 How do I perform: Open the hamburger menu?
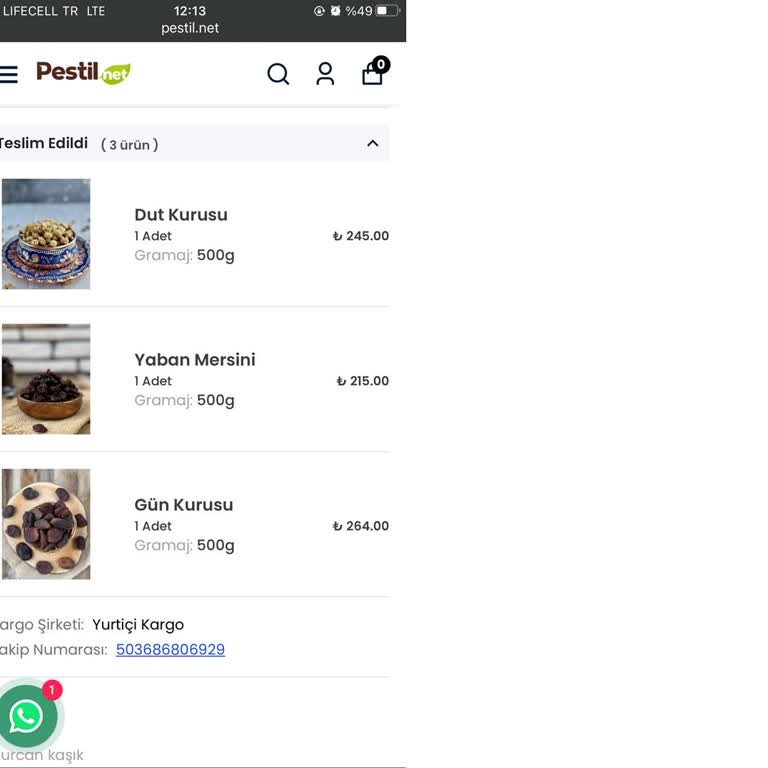point(9,74)
